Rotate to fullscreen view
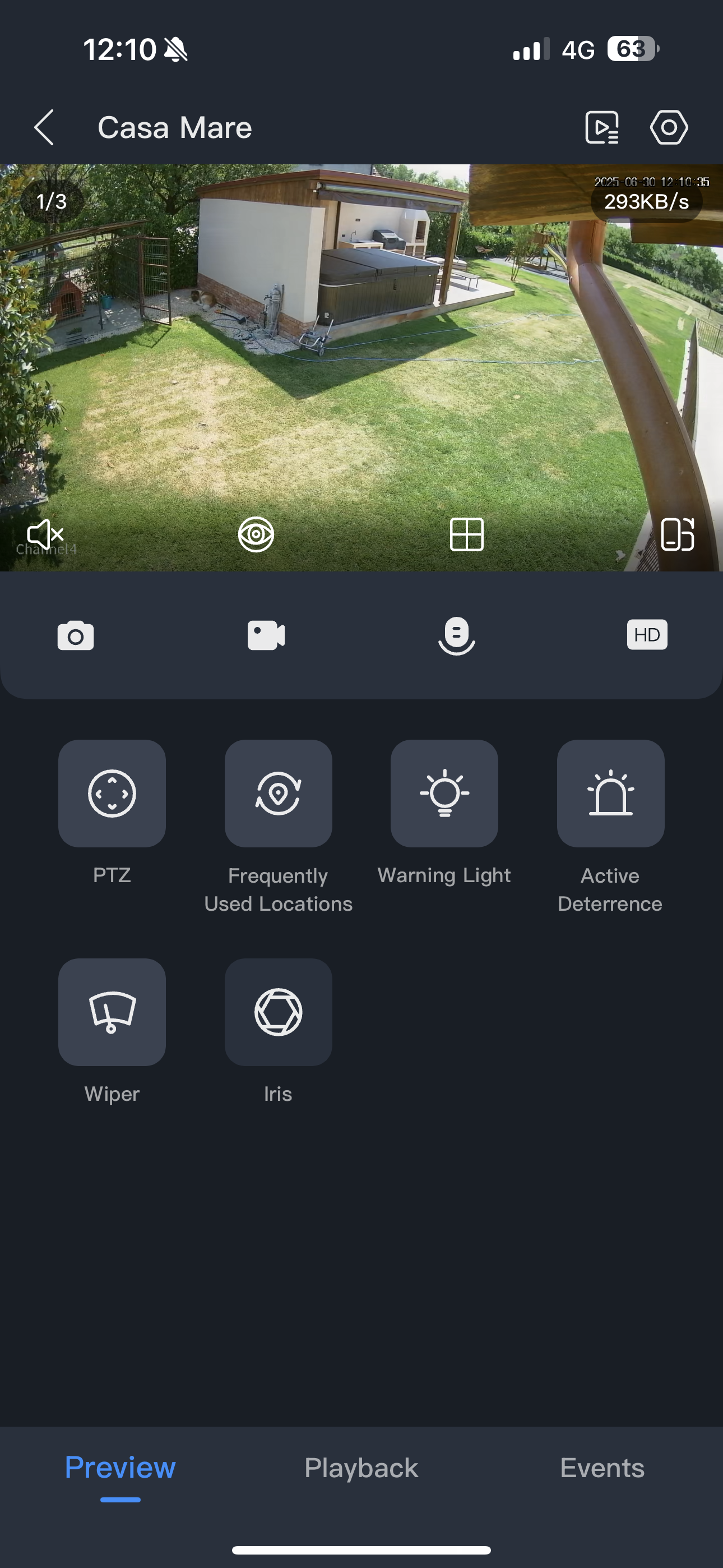The height and width of the screenshot is (1568, 723). (678, 534)
